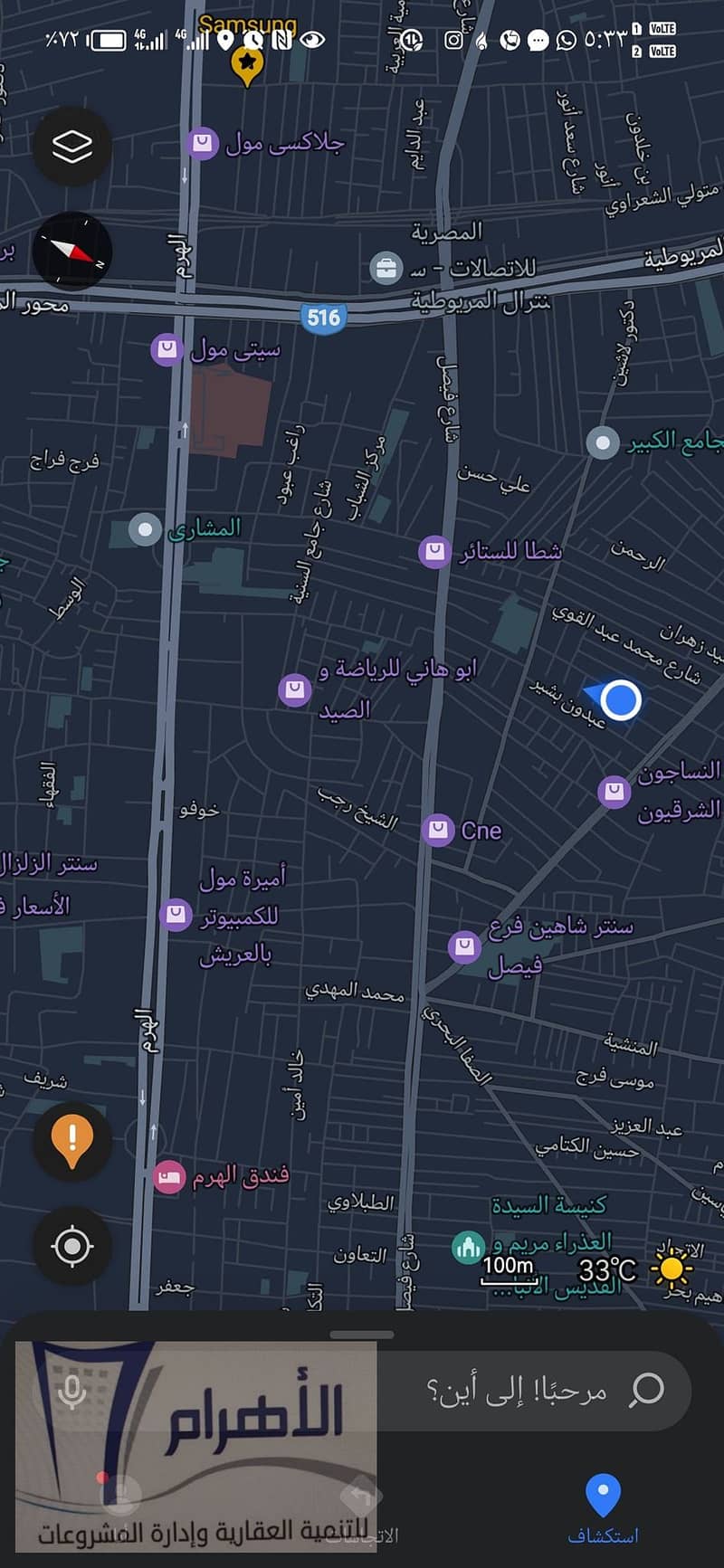Open the "مرحبًا! إلى أين؟" search field
The width and height of the screenshot is (724, 1568).
point(525,1391)
